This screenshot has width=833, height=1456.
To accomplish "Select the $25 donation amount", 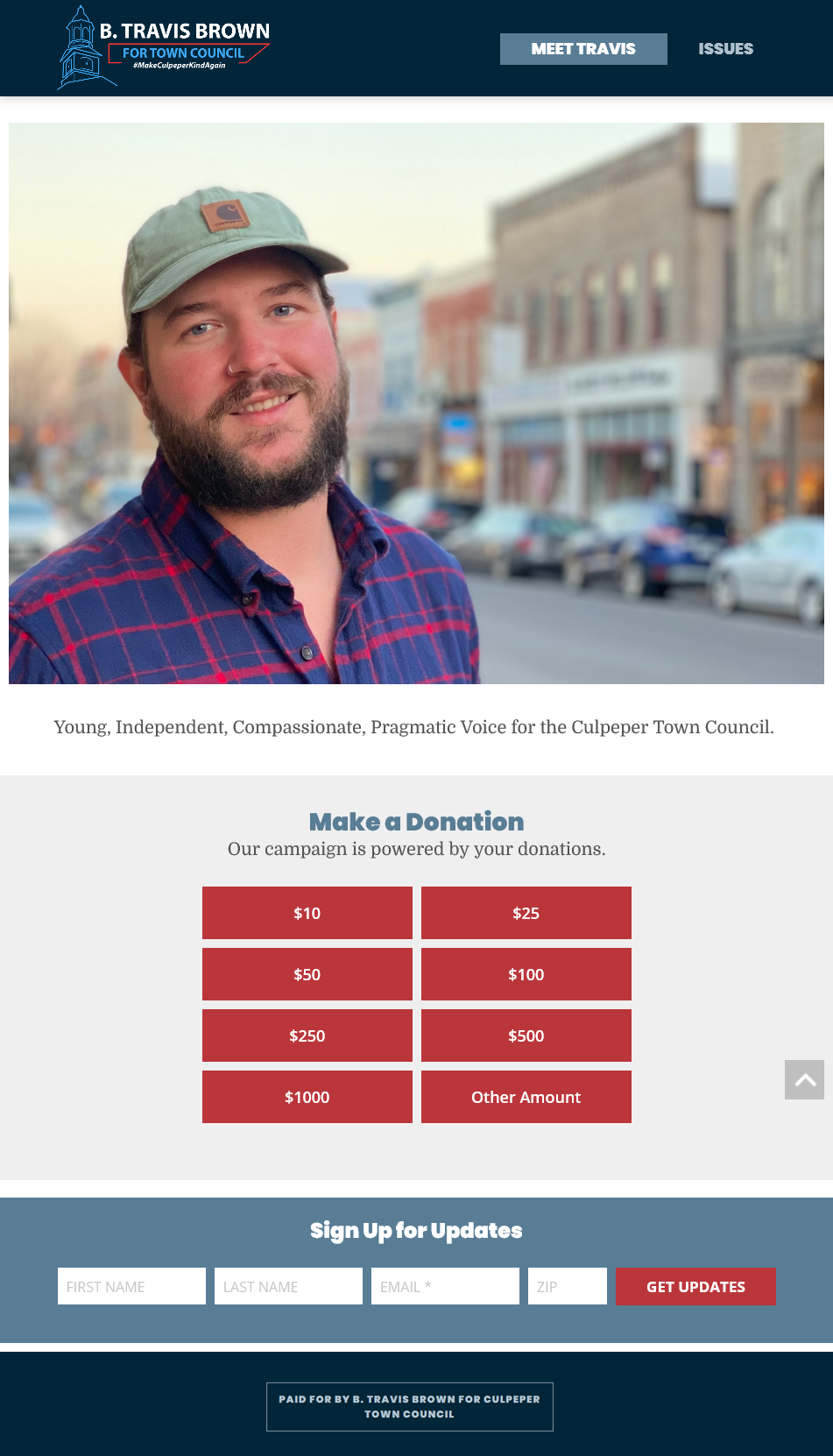I will (526, 913).
